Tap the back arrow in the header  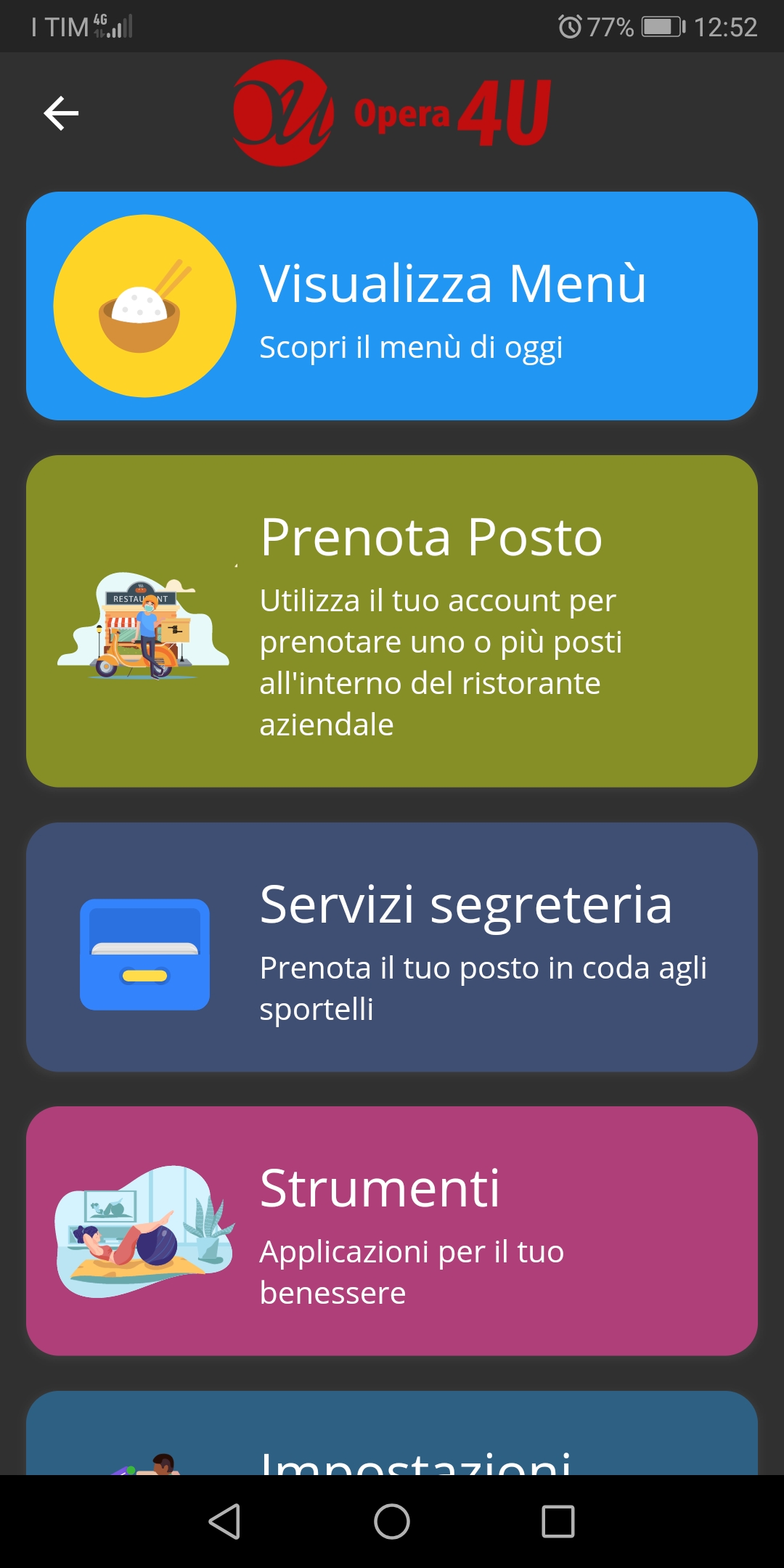pos(61,113)
